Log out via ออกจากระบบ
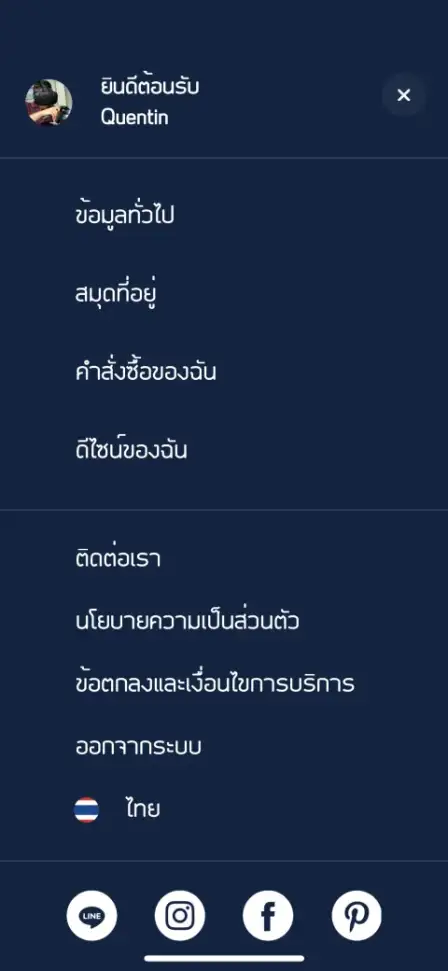The image size is (448, 971). (x=138, y=746)
